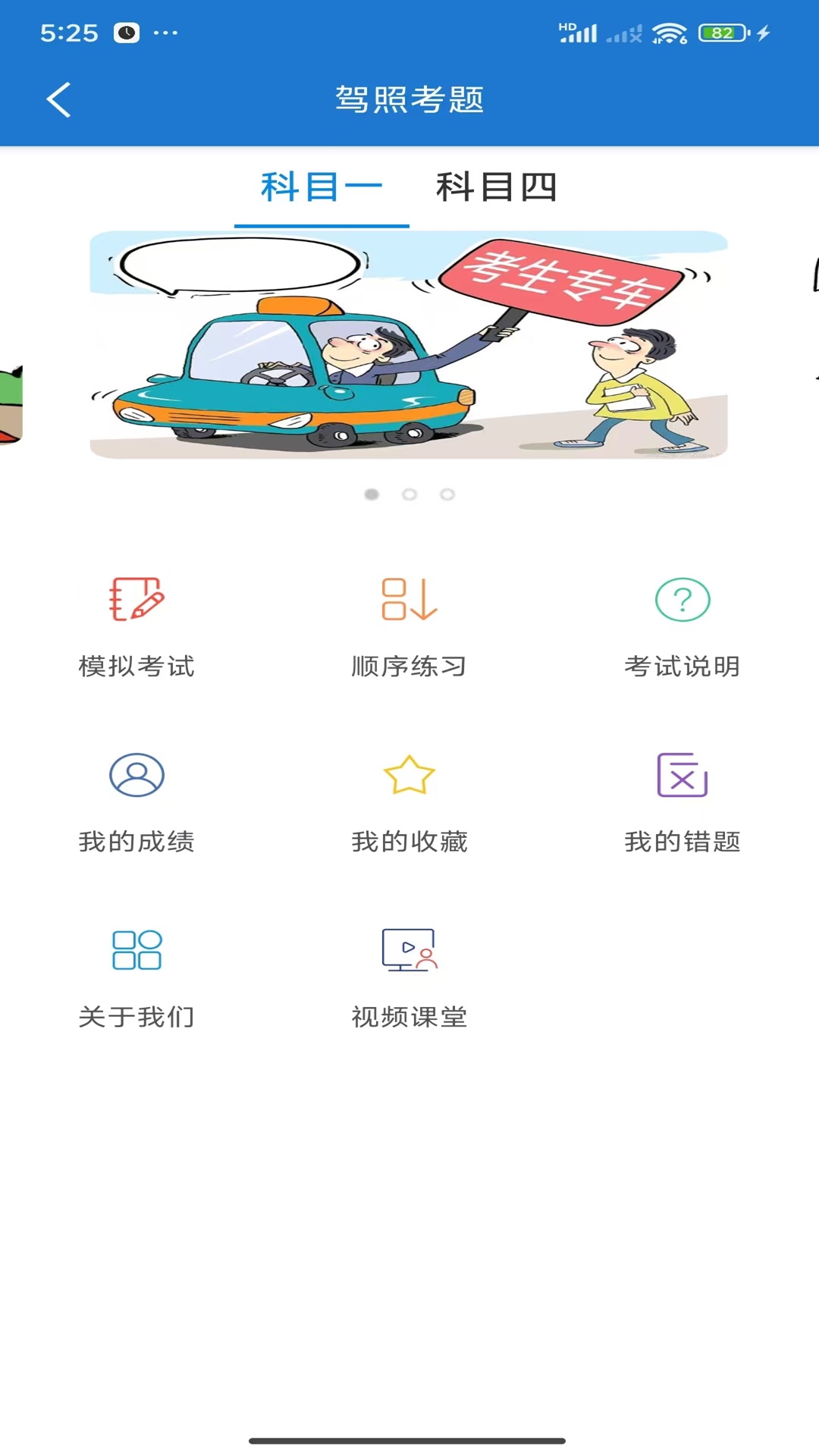This screenshot has width=819, height=1456.
Task: Open the 视频课堂 video screen icon
Action: (x=409, y=950)
